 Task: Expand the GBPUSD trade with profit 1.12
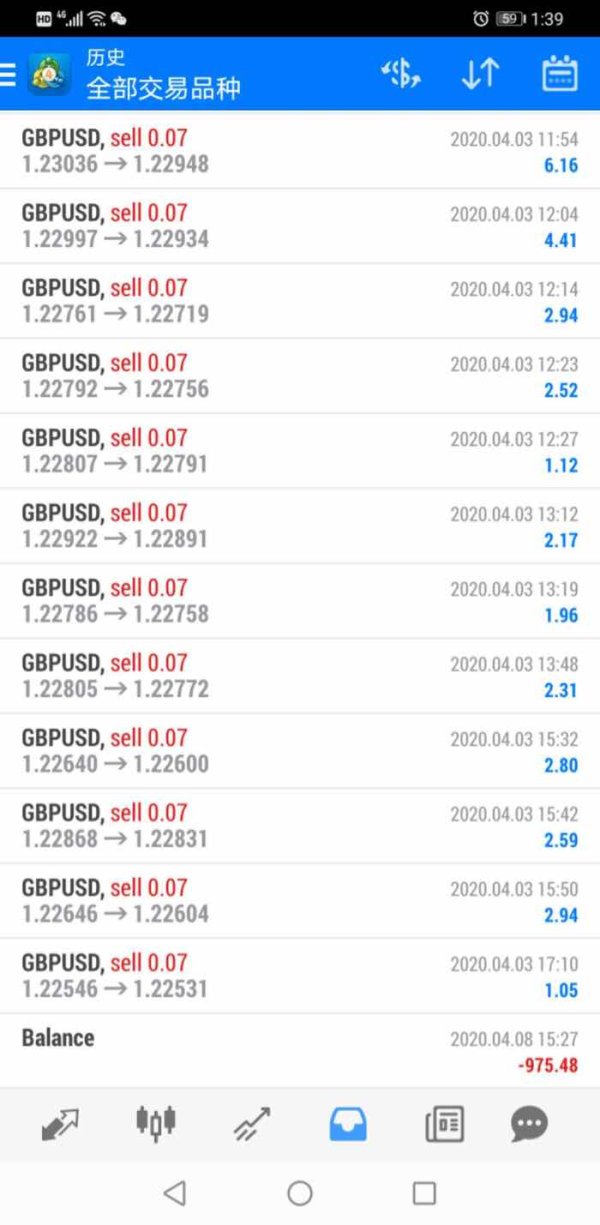tap(300, 451)
